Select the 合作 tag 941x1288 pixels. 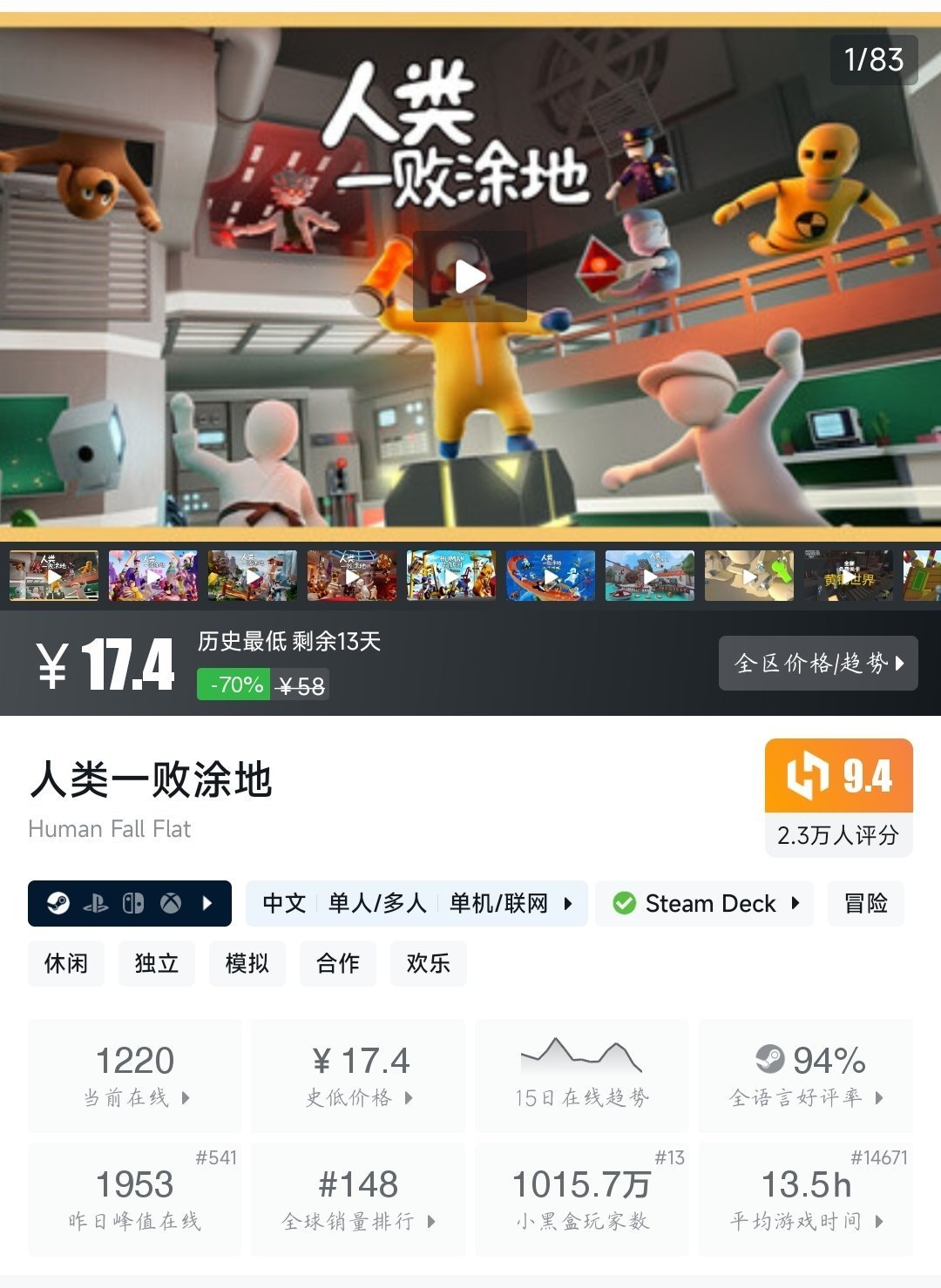point(338,963)
